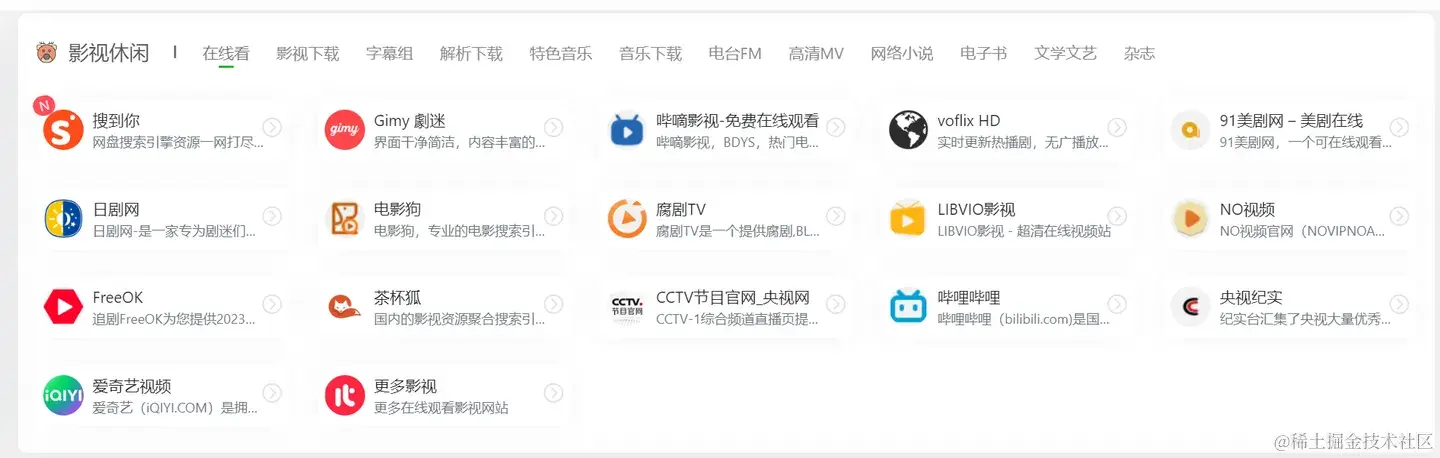This screenshot has height=458, width=1440.
Task: Select the 高清MV tab
Action: [816, 54]
